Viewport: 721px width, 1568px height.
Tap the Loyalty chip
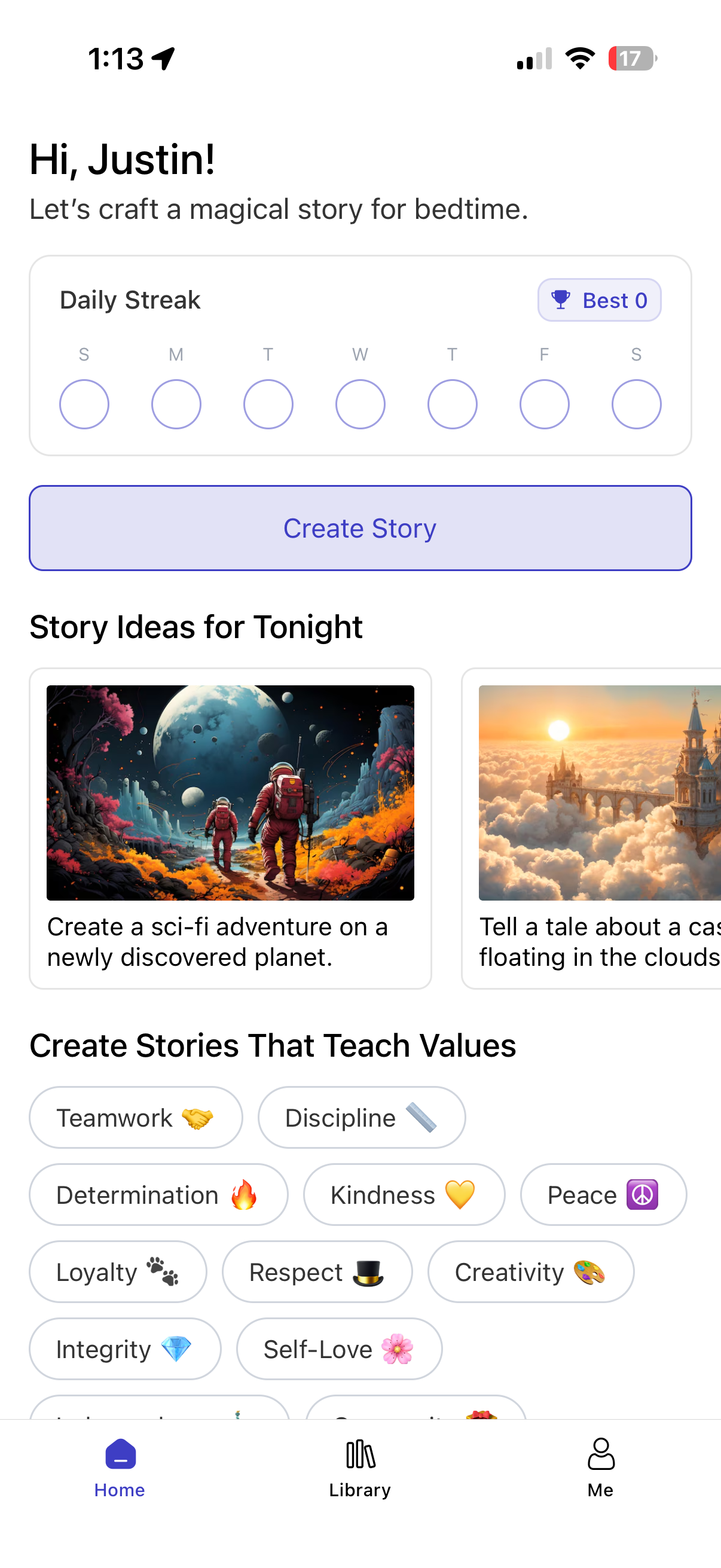click(x=118, y=1271)
